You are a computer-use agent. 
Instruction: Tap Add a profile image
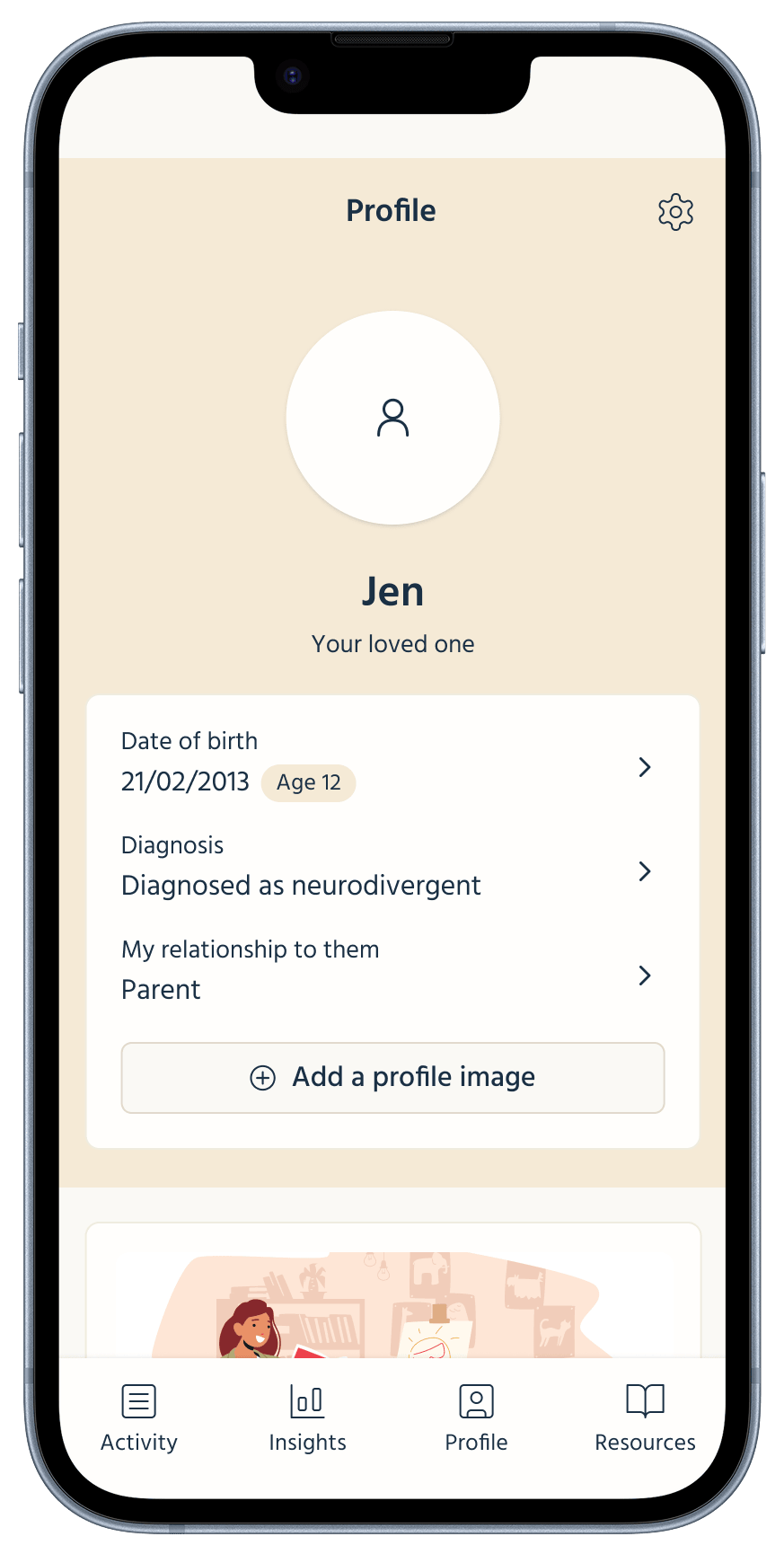point(392,1077)
